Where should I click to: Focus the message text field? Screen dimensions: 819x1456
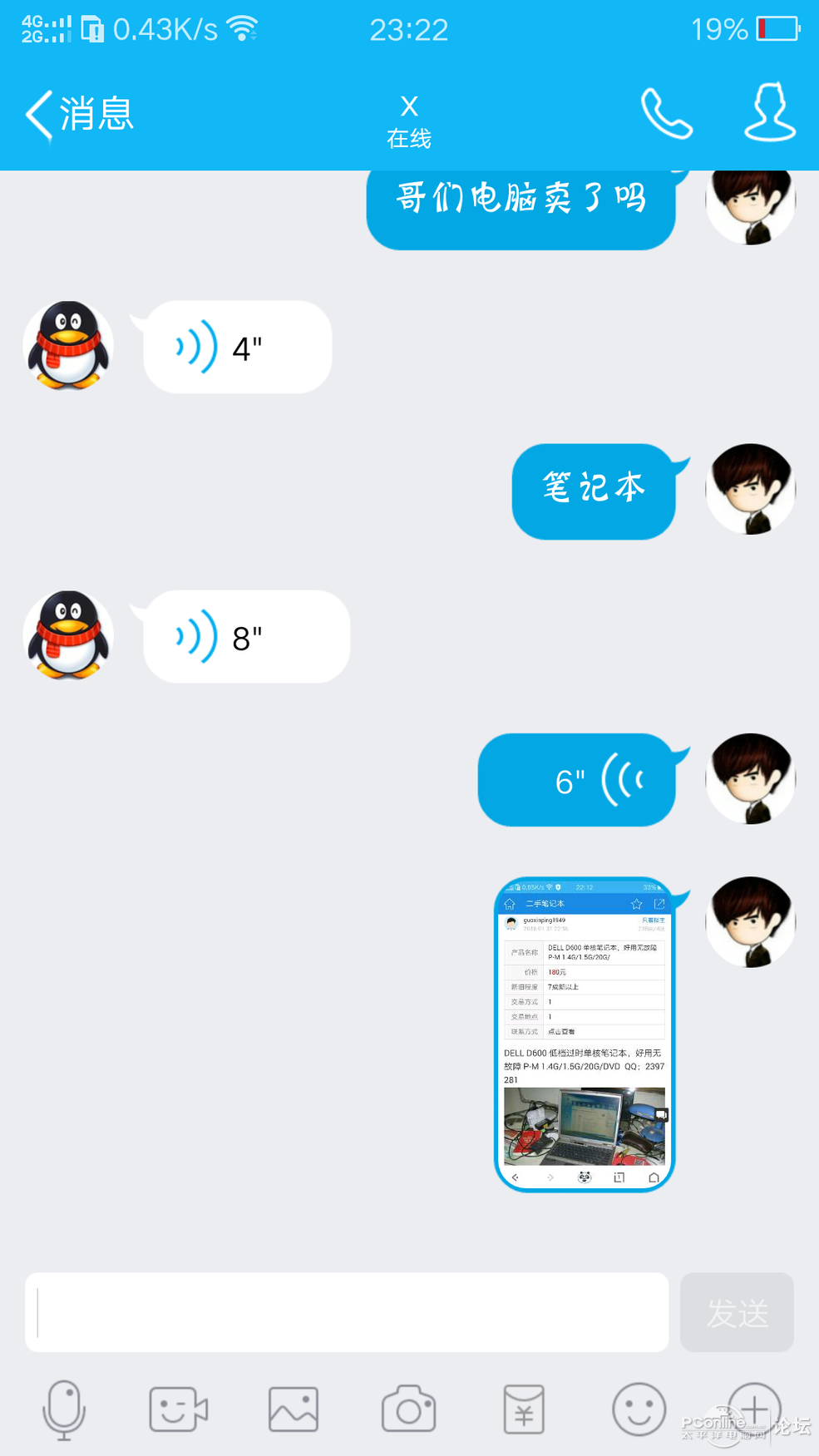pyautogui.click(x=347, y=1312)
